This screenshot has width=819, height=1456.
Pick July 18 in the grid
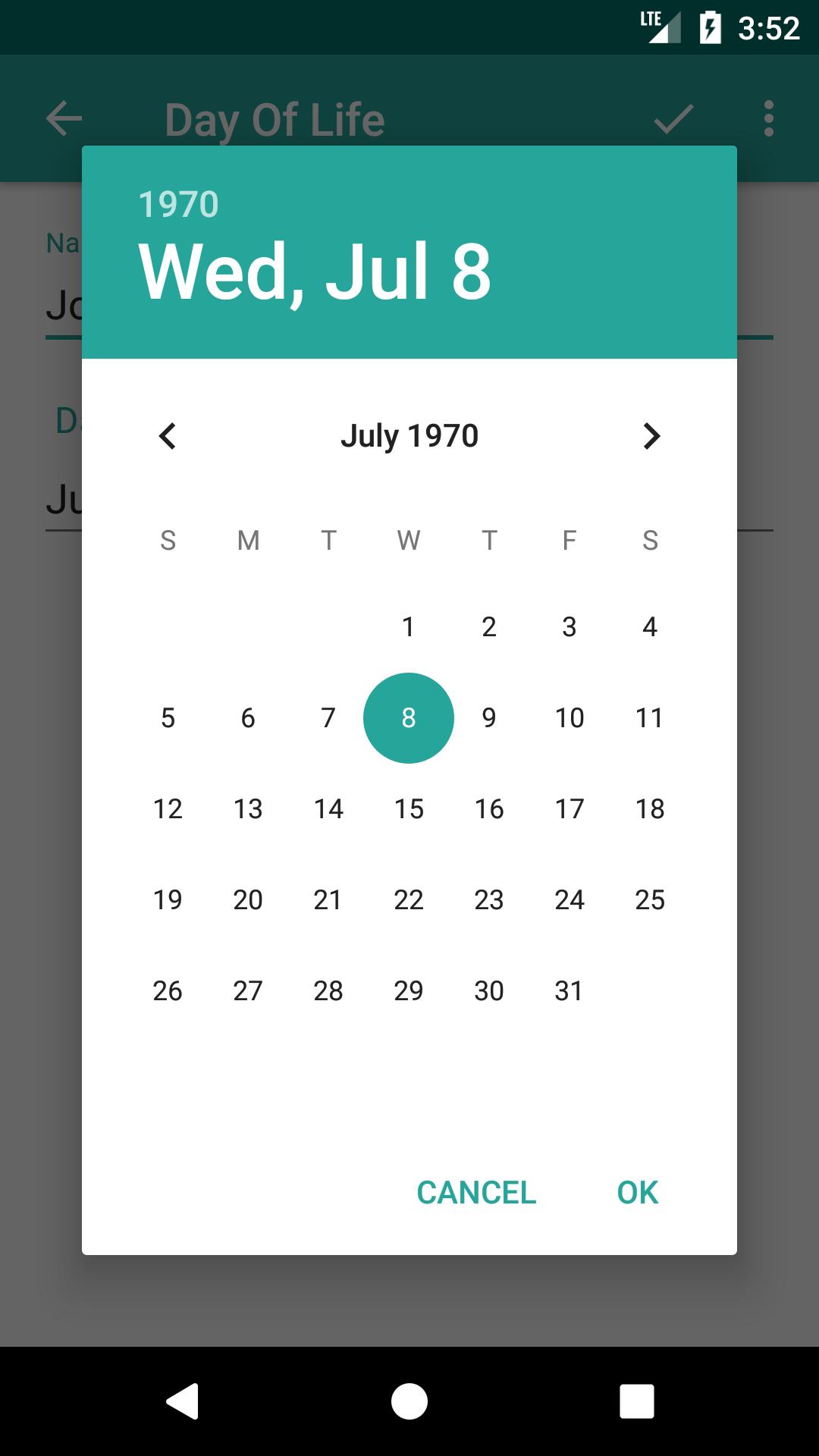click(x=650, y=808)
